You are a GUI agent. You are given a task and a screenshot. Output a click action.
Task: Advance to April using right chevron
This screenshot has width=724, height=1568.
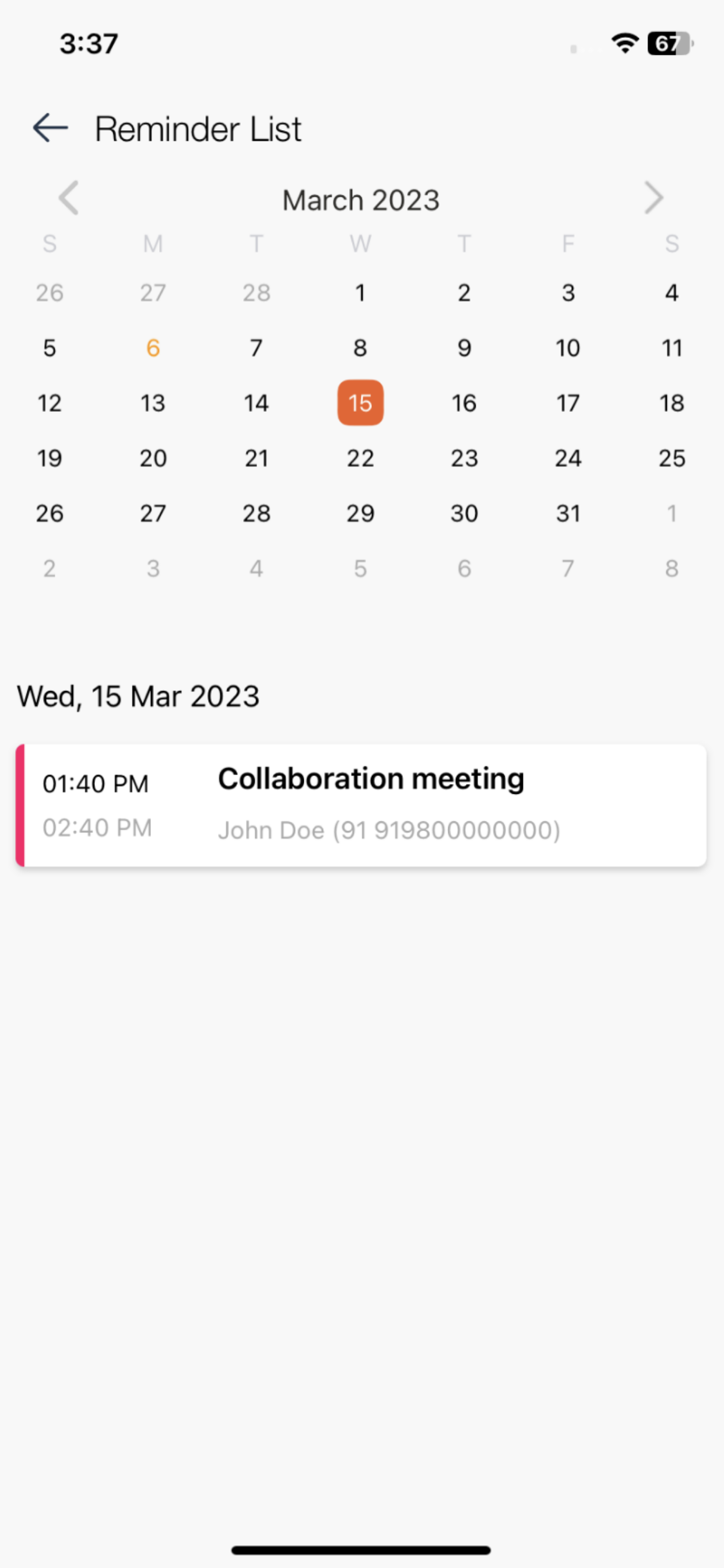tap(654, 198)
